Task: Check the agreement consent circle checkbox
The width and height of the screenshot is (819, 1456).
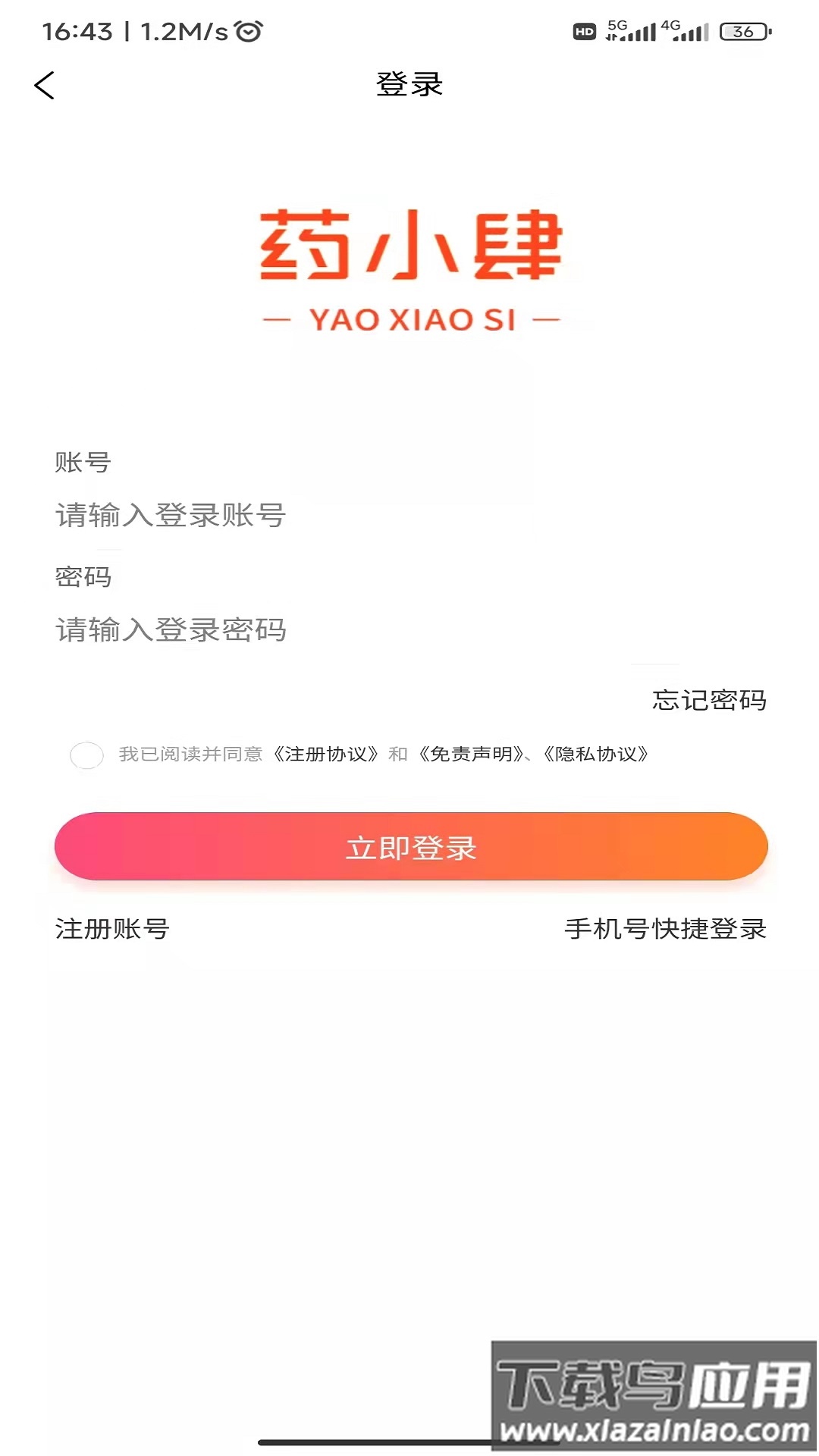Action: point(86,755)
